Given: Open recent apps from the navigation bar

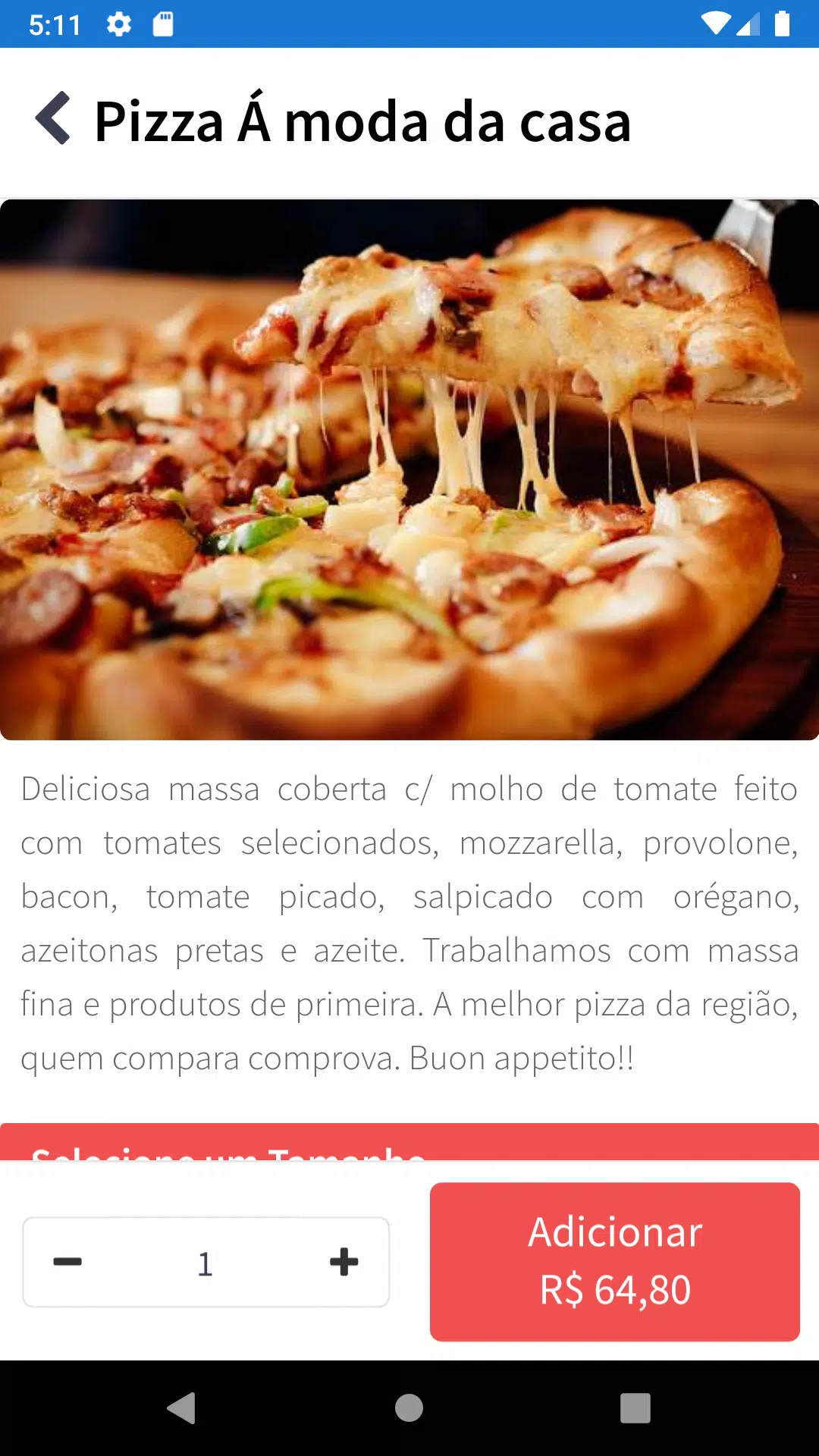Looking at the screenshot, I should 635,1408.
